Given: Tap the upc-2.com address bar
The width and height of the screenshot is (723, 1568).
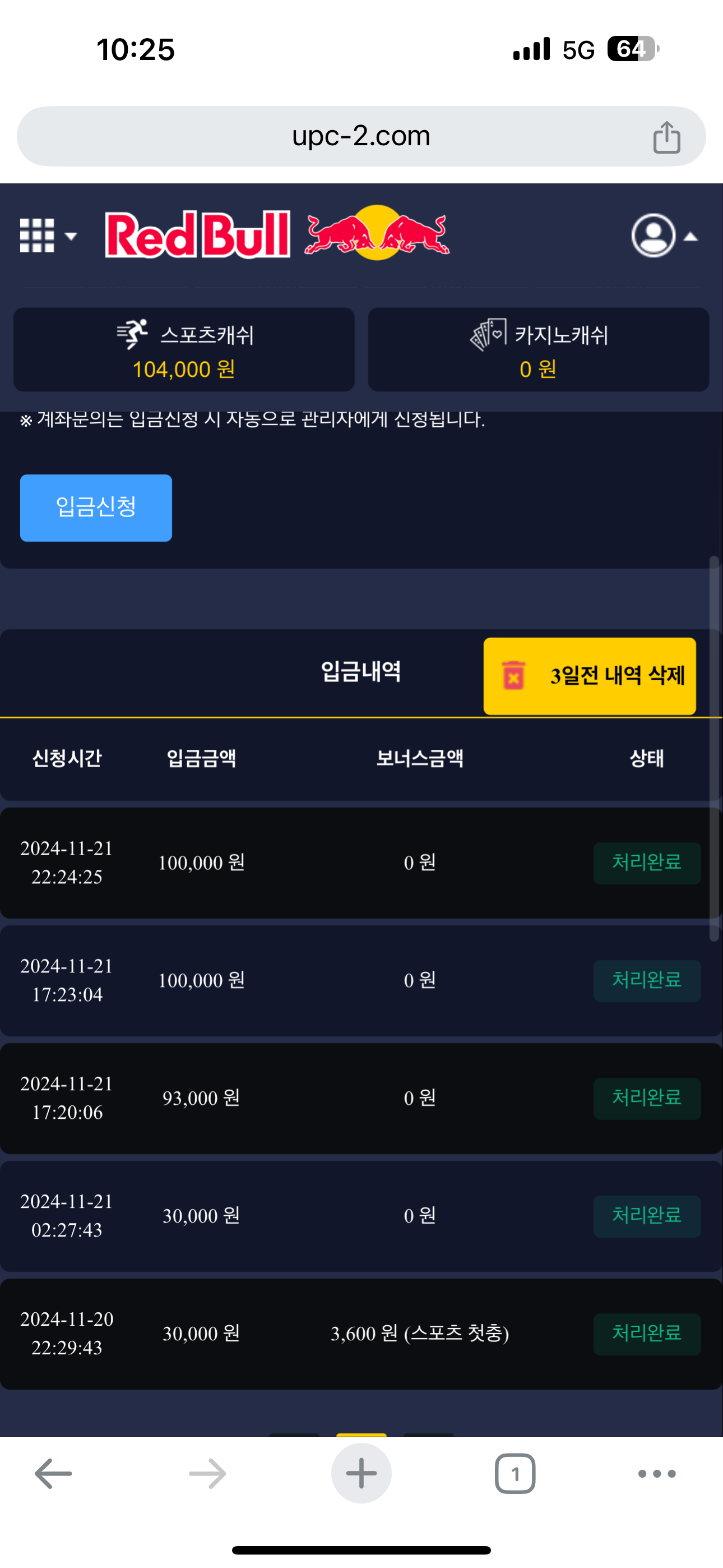Looking at the screenshot, I should coord(360,136).
